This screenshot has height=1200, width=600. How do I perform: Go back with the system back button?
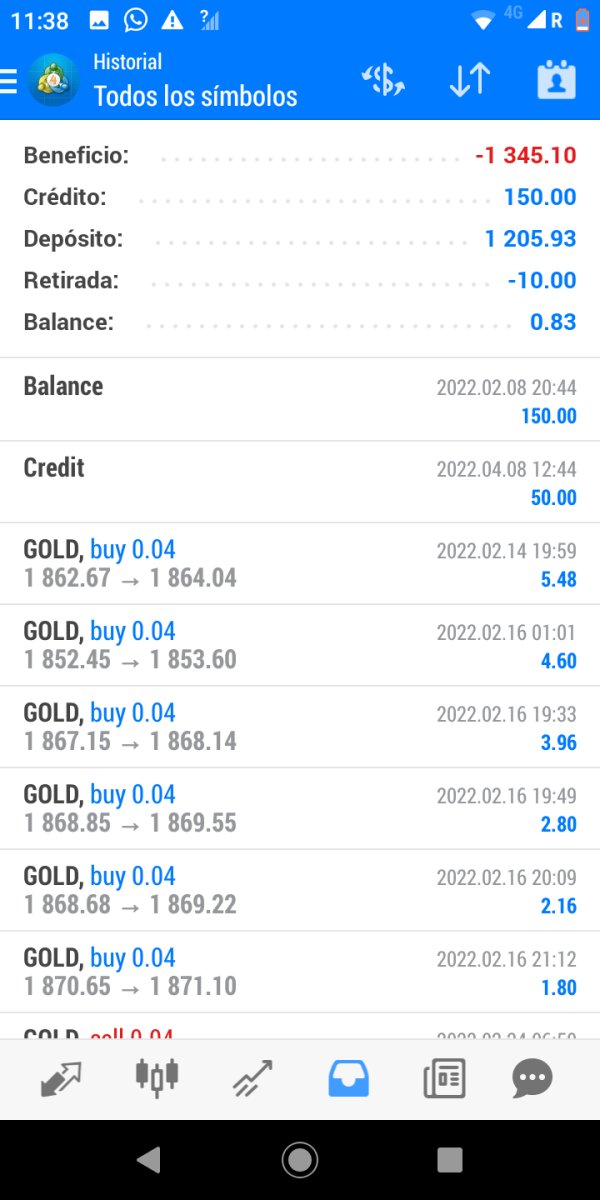tap(149, 1160)
